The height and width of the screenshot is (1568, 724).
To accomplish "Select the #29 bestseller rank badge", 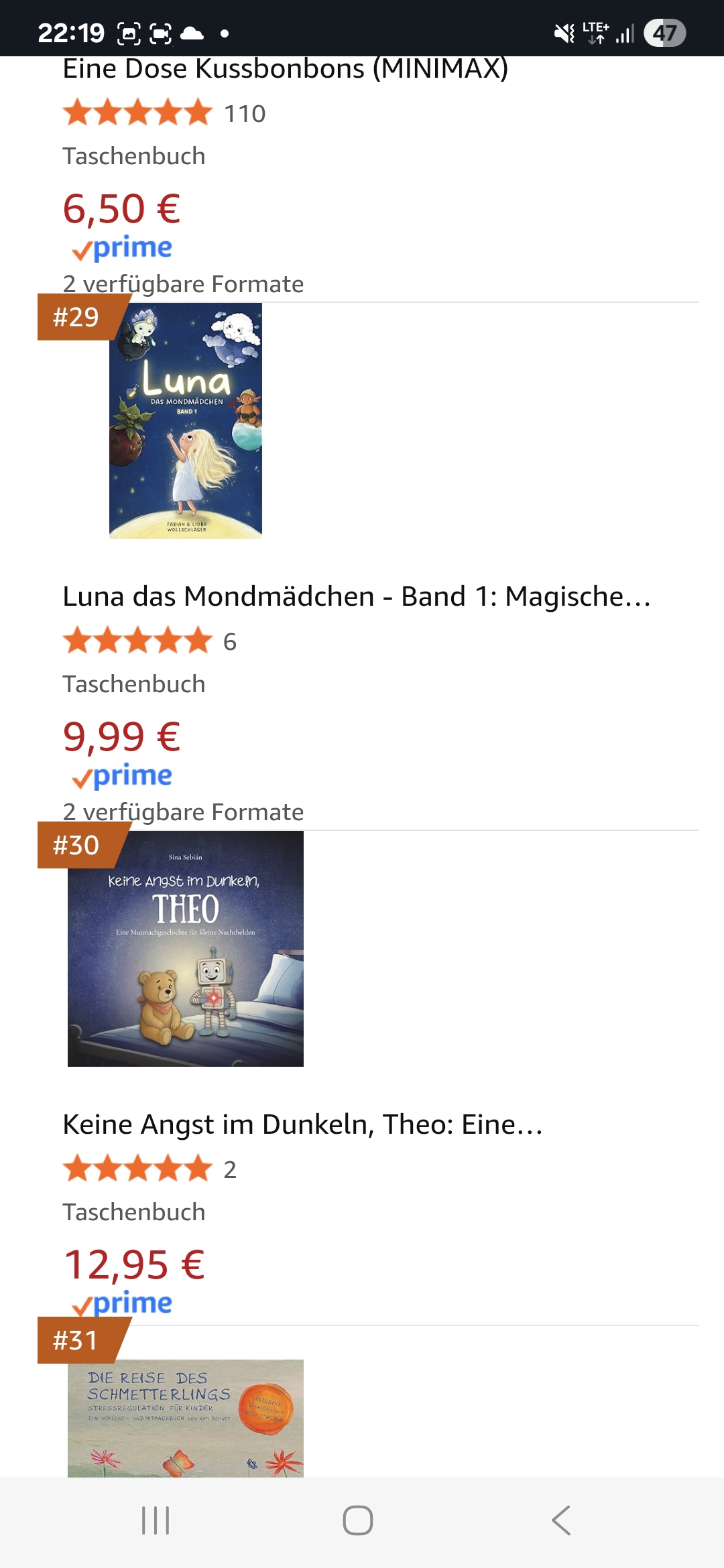I will (77, 318).
